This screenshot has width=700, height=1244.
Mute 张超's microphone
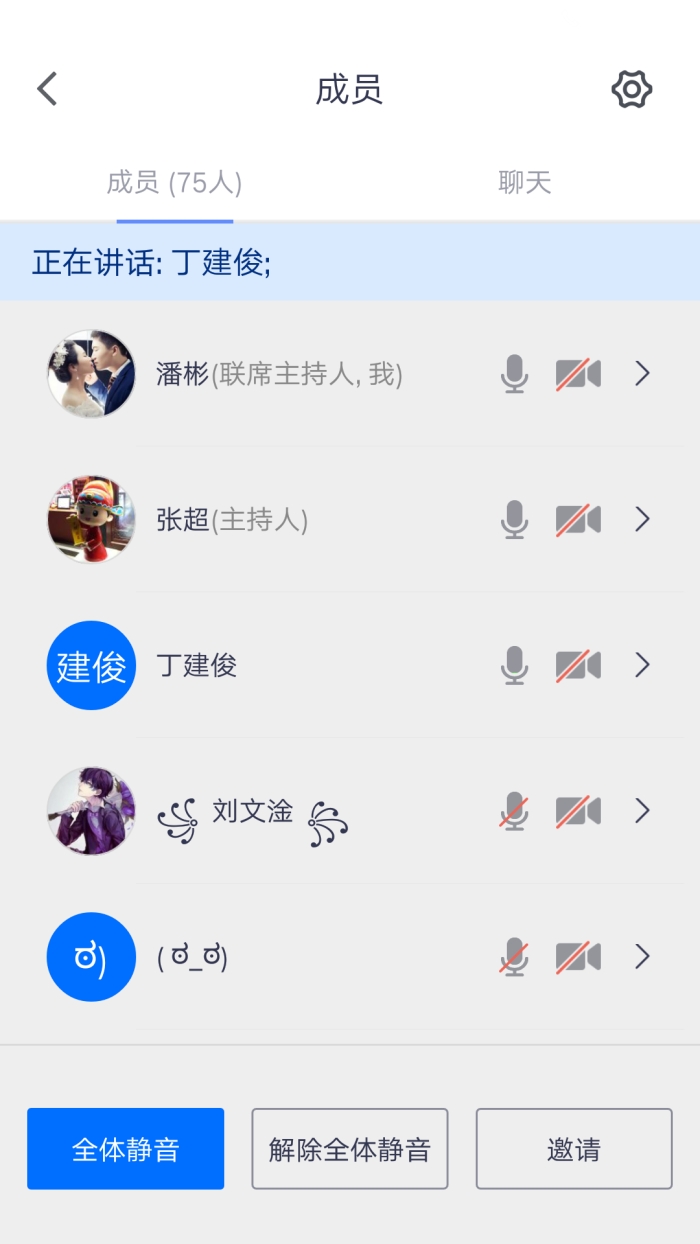click(x=514, y=520)
